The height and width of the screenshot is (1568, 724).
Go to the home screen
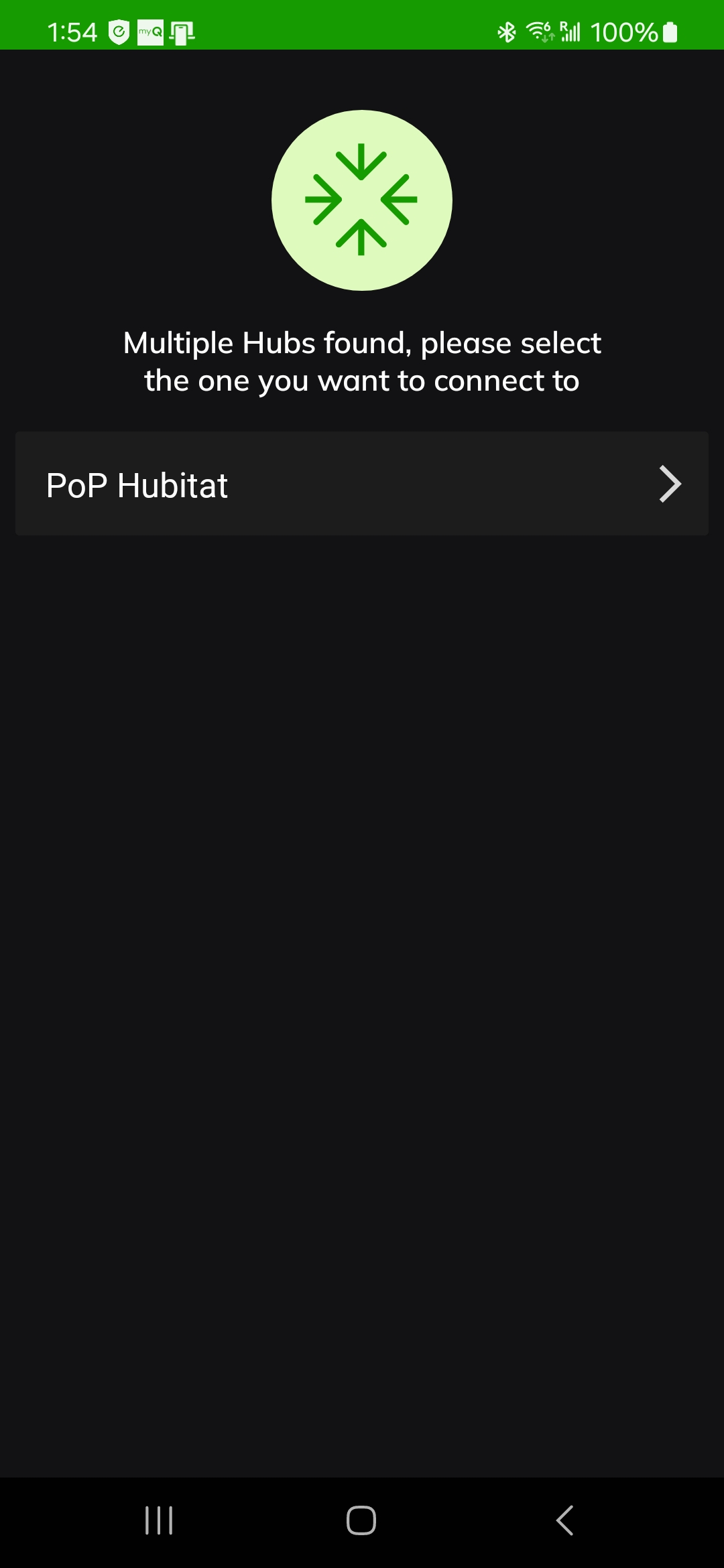361,1520
